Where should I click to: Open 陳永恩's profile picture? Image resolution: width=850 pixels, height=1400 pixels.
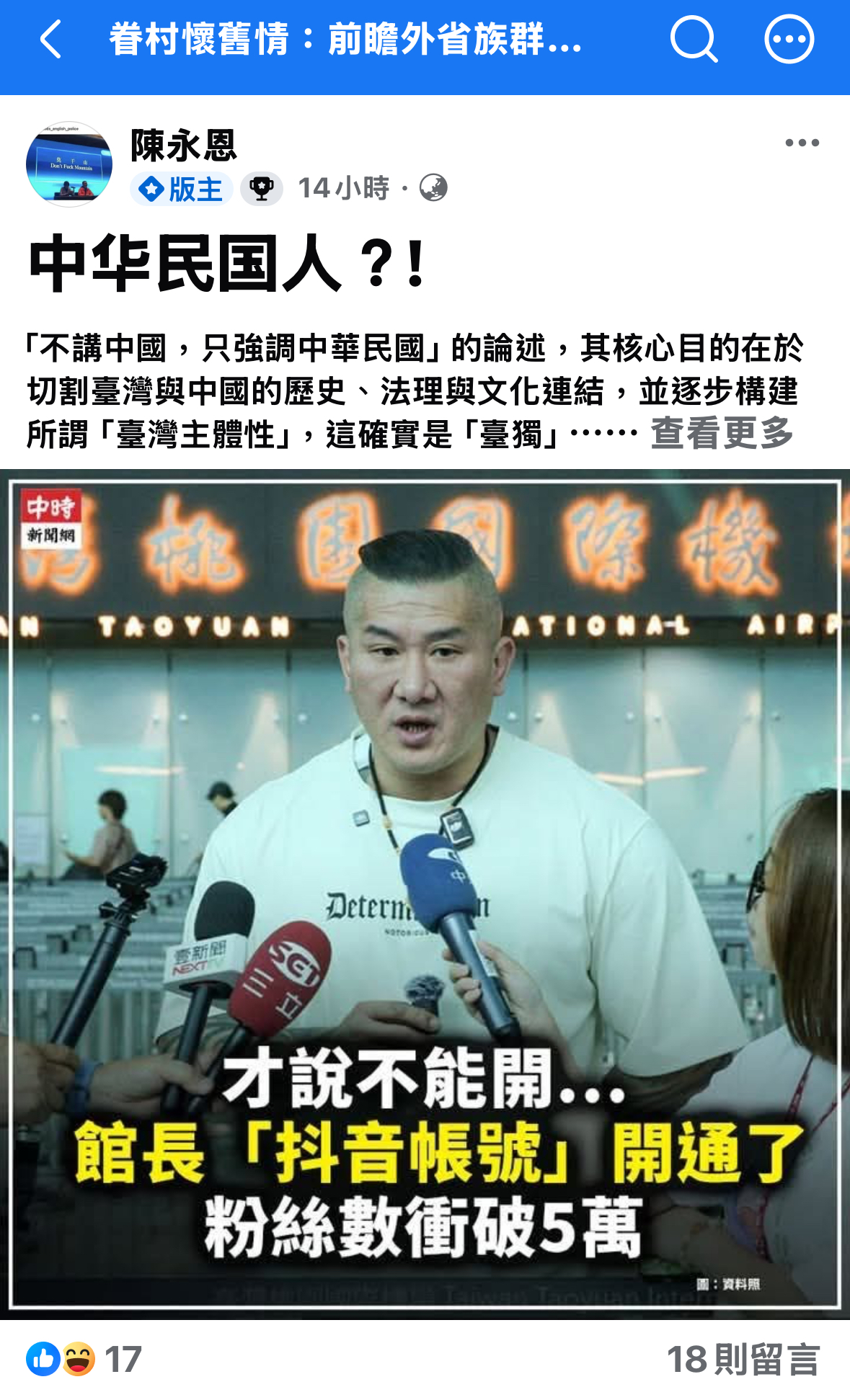click(x=69, y=164)
